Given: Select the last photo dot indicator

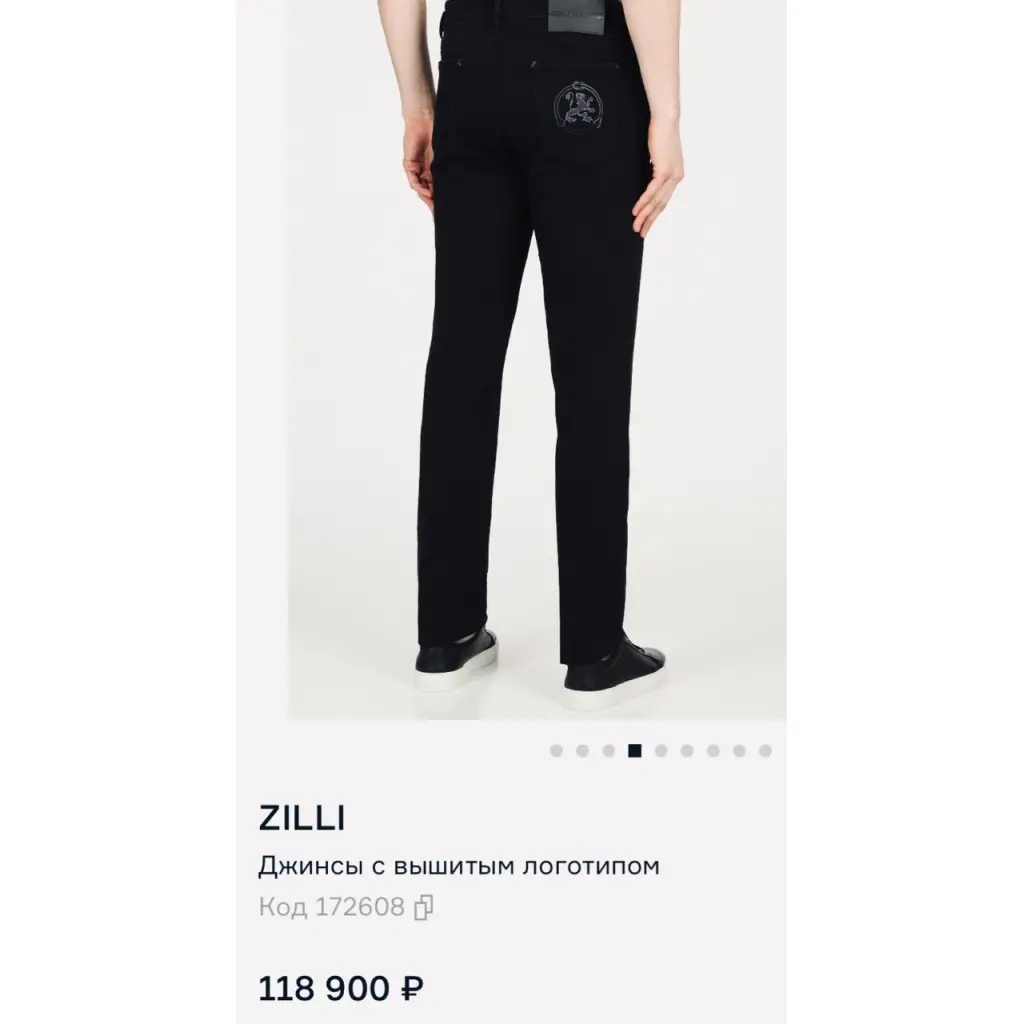Looking at the screenshot, I should click(x=765, y=751).
